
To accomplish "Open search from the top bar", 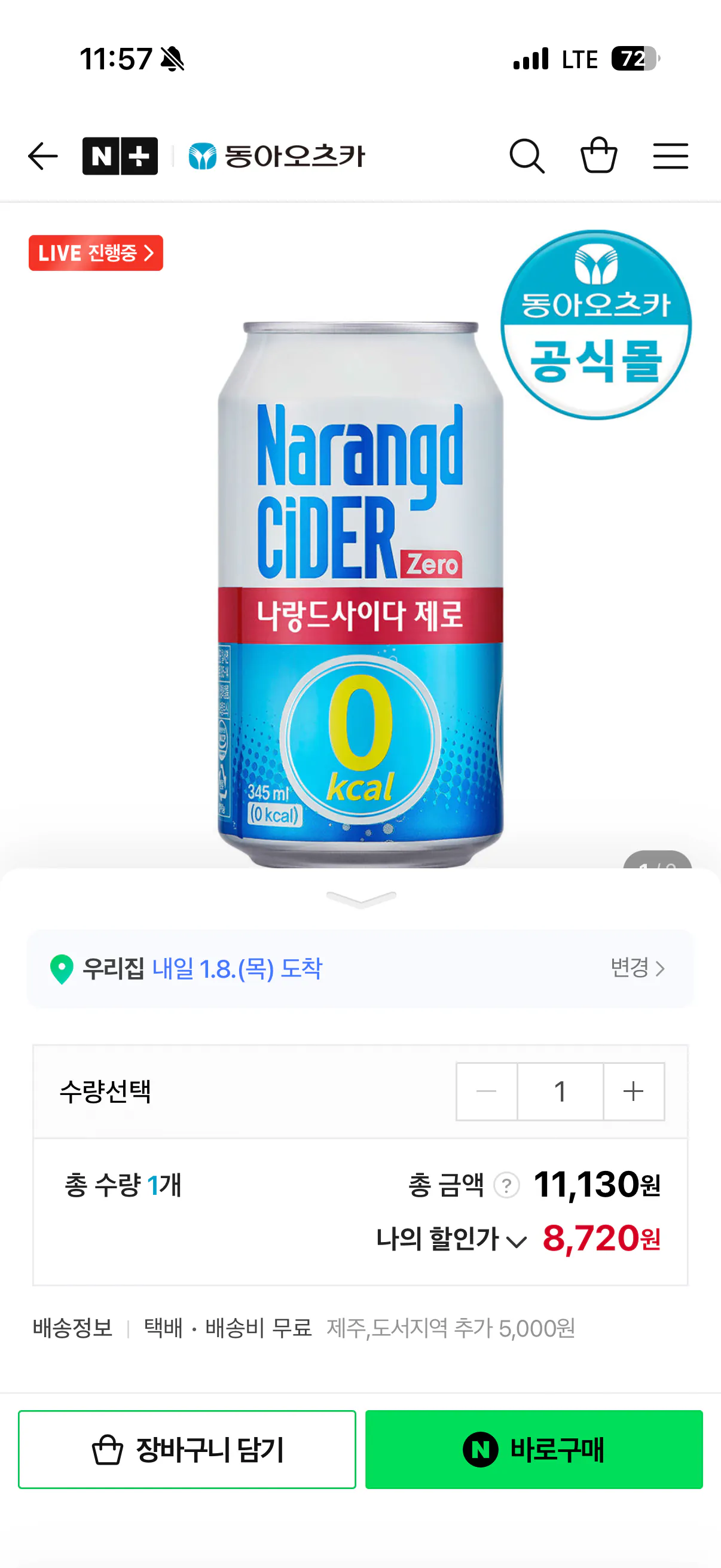I will (527, 156).
